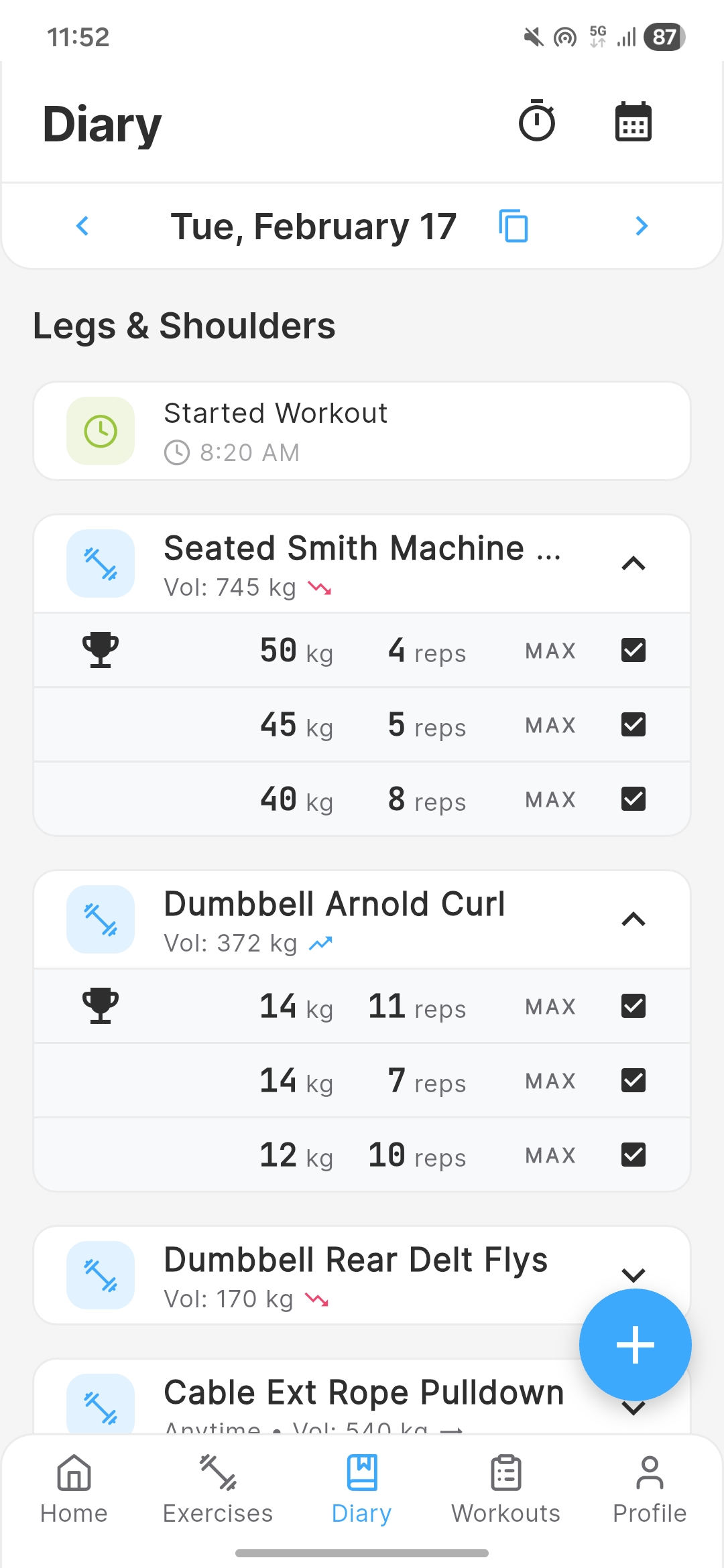
Task: Select the Seated Smith Machine dumbbell icon
Action: pos(100,564)
